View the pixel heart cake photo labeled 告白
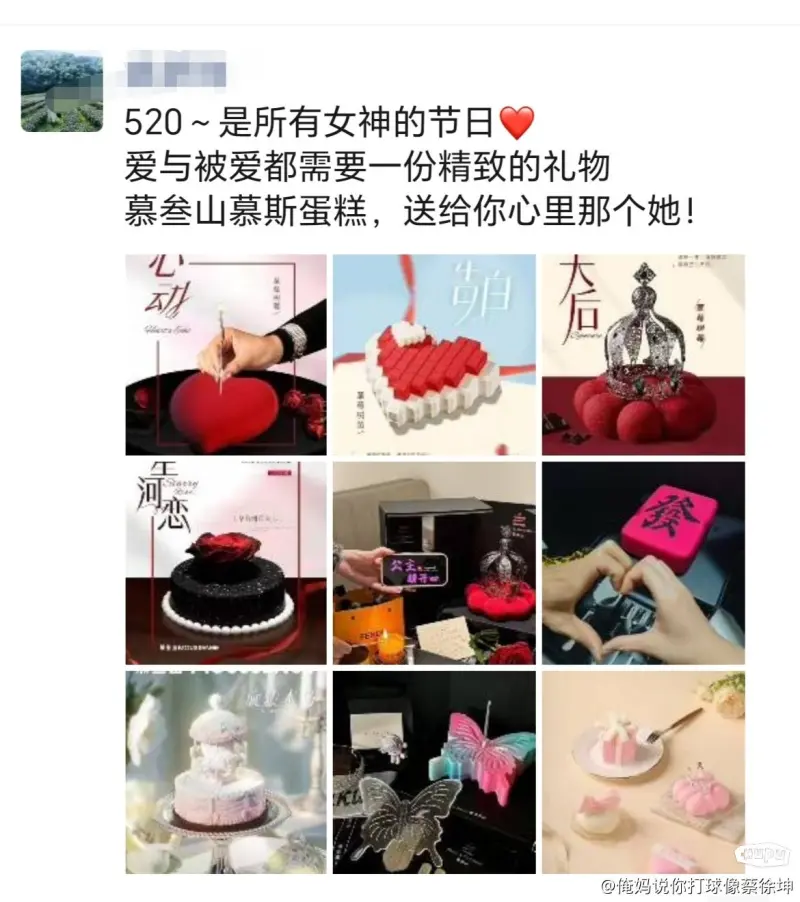 (x=434, y=354)
